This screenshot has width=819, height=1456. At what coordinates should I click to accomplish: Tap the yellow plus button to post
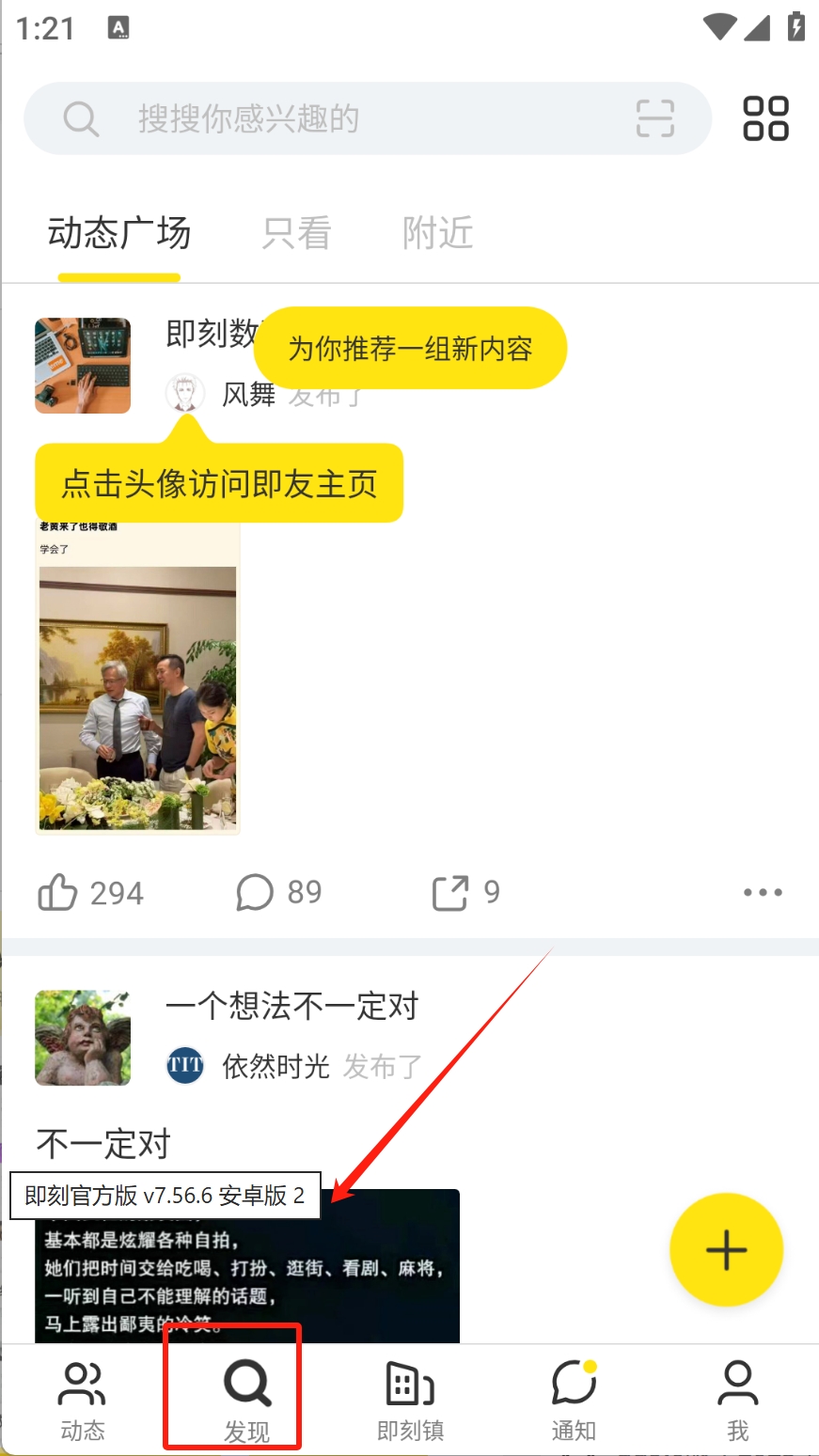726,1249
